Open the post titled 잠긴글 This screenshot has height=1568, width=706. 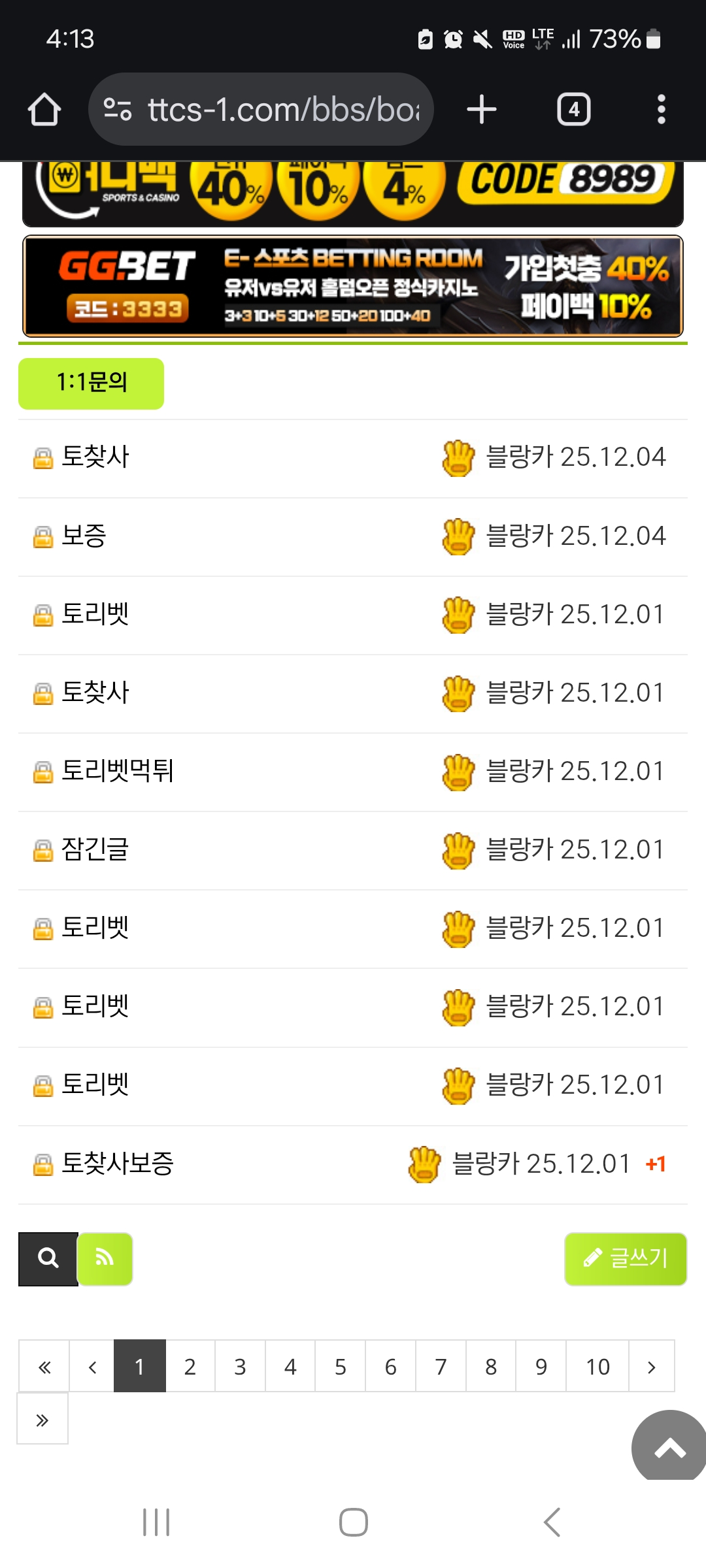95,849
